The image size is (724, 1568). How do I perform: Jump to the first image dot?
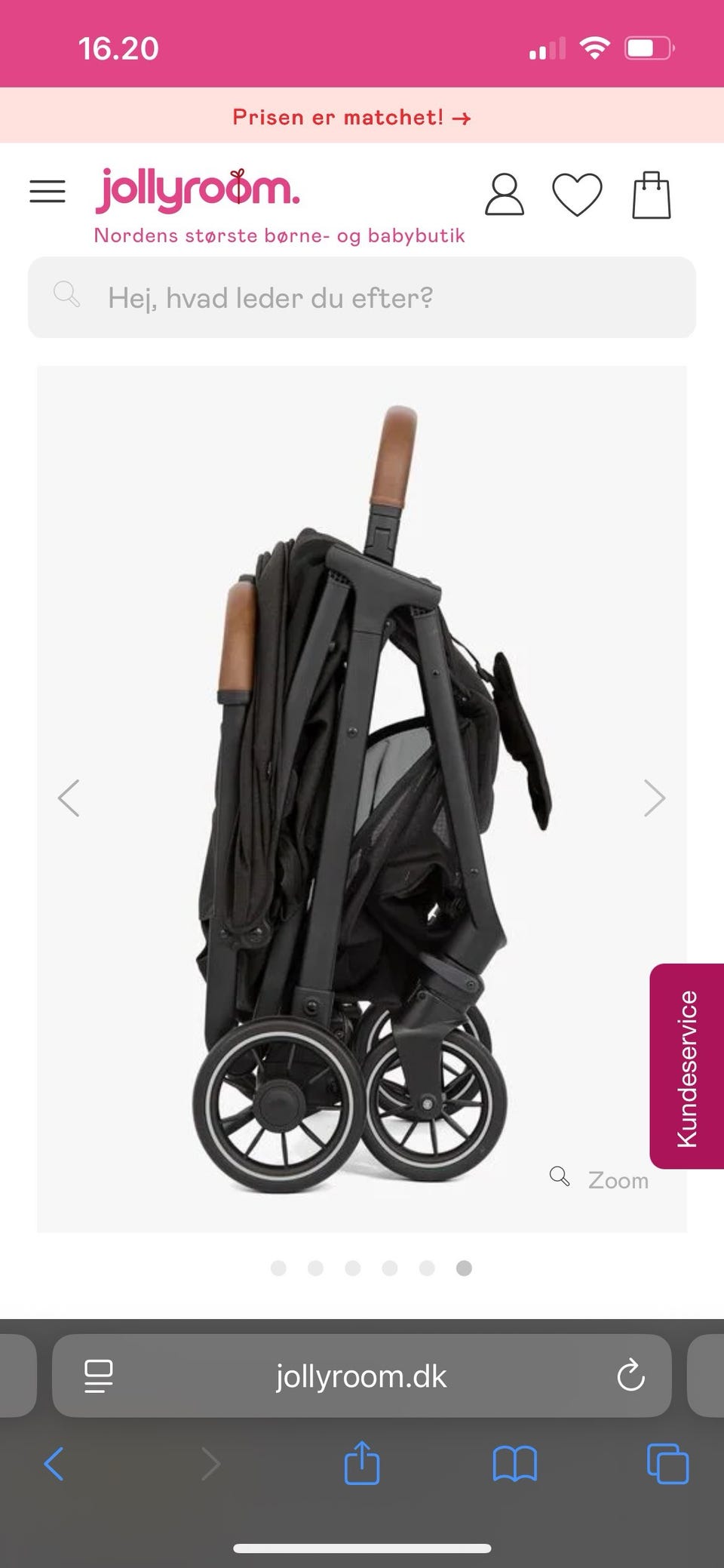pos(278,1268)
